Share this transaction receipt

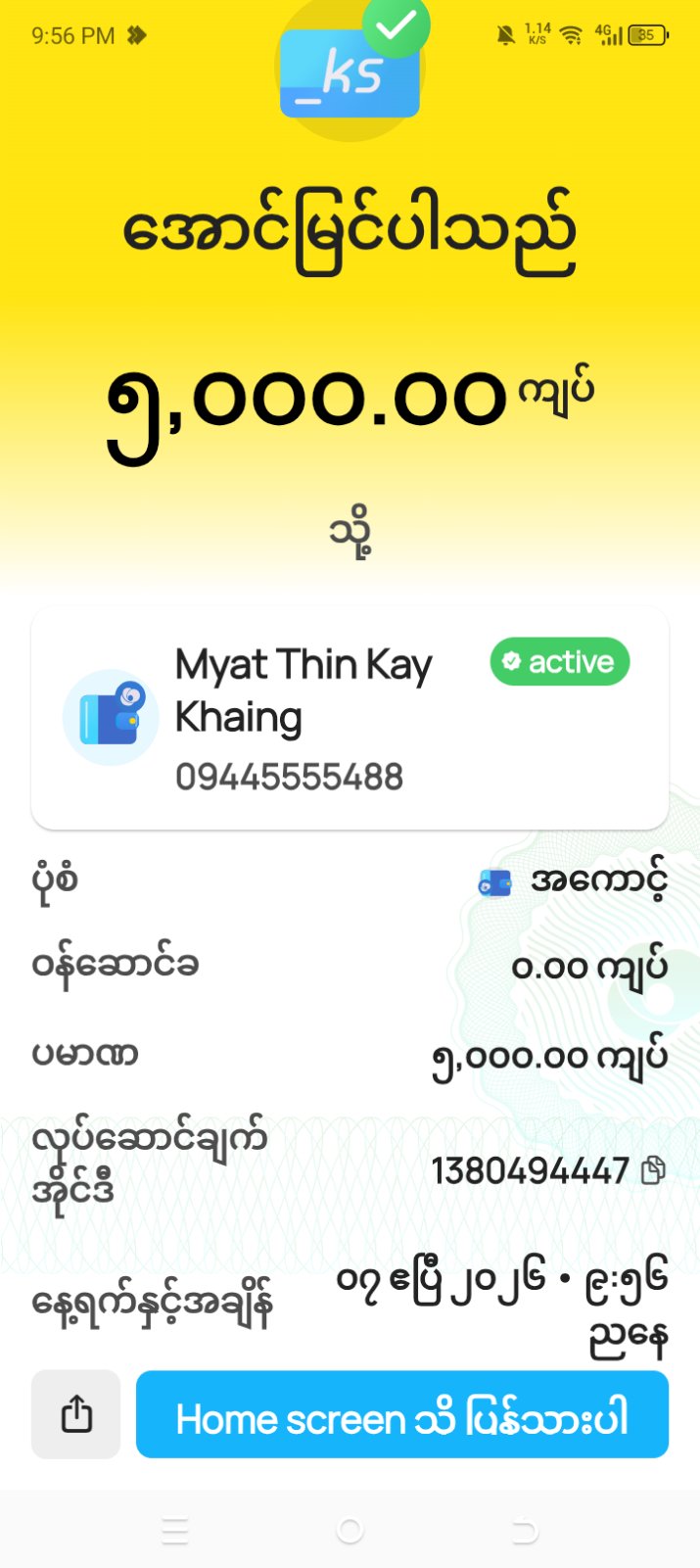[76, 1414]
